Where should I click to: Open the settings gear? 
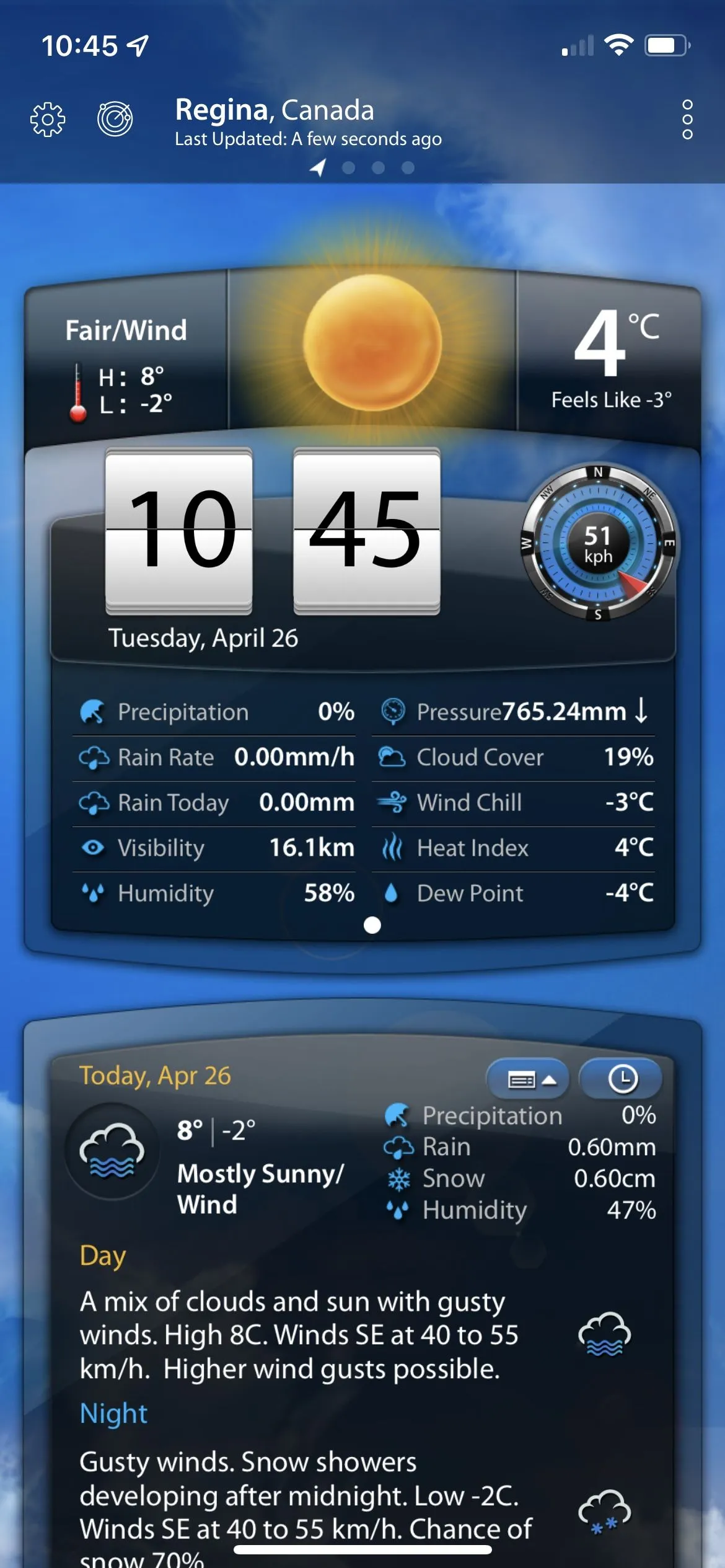coord(48,118)
